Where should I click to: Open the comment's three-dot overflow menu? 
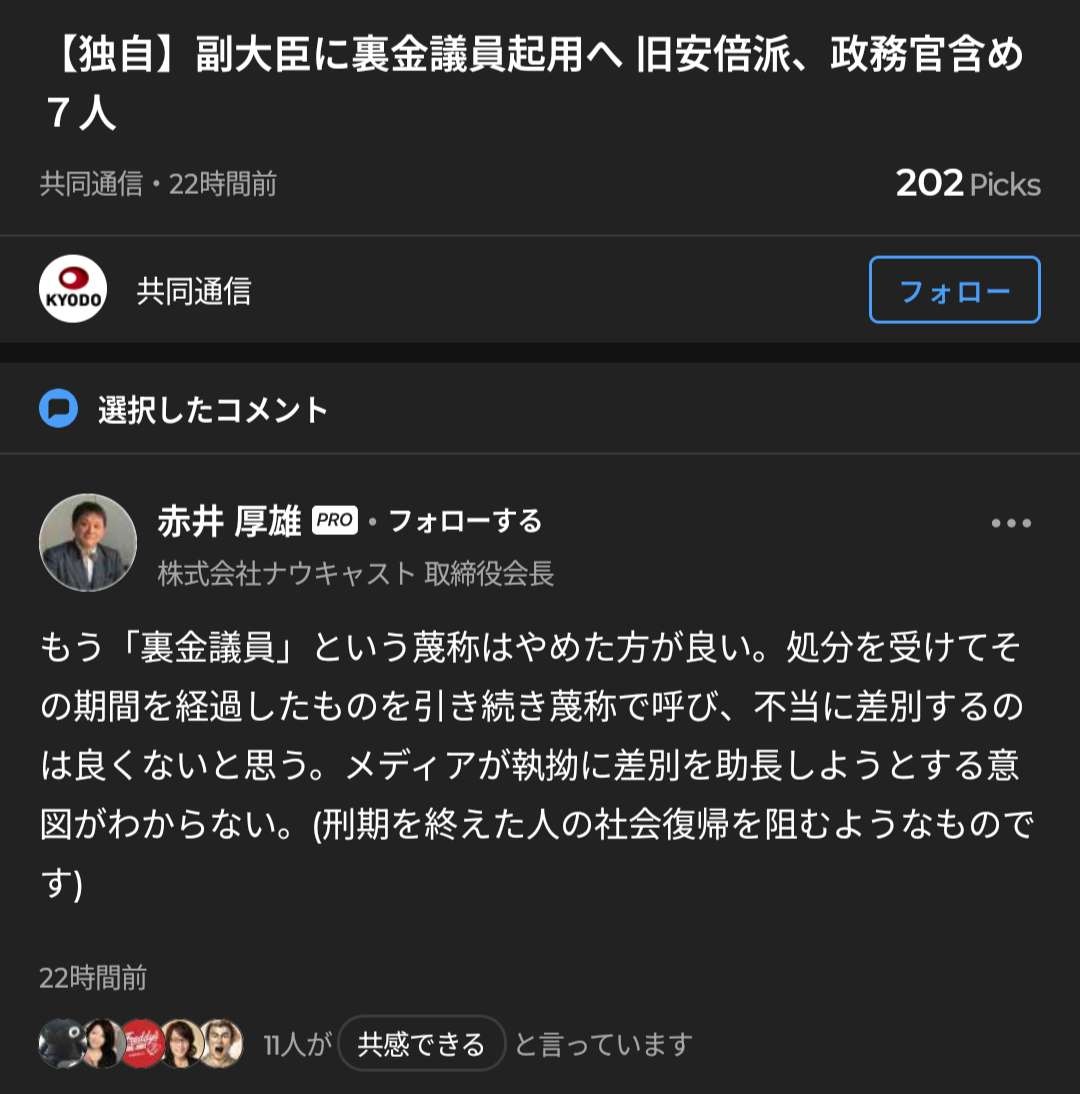(1010, 523)
